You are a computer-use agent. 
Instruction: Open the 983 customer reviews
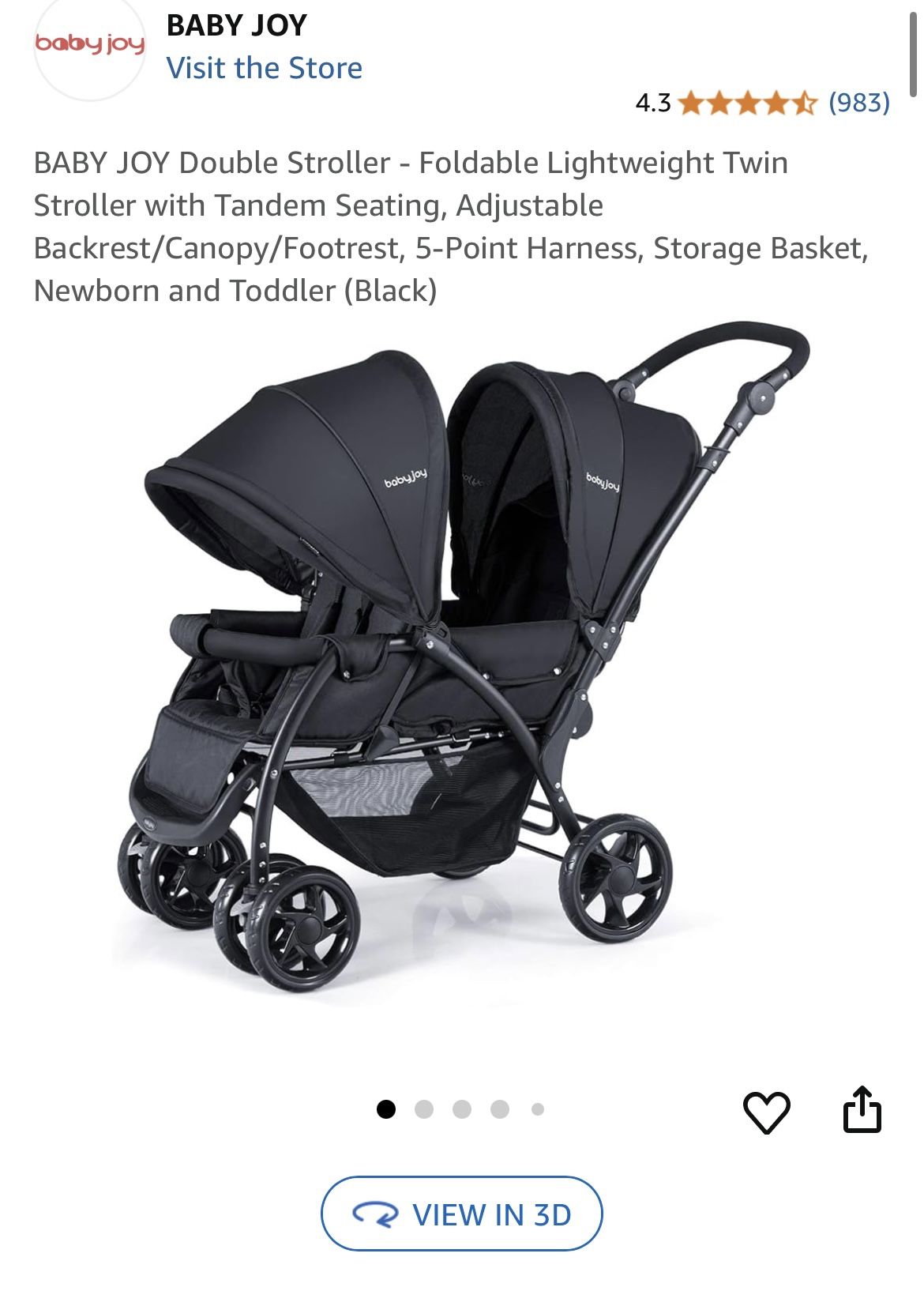(x=858, y=102)
